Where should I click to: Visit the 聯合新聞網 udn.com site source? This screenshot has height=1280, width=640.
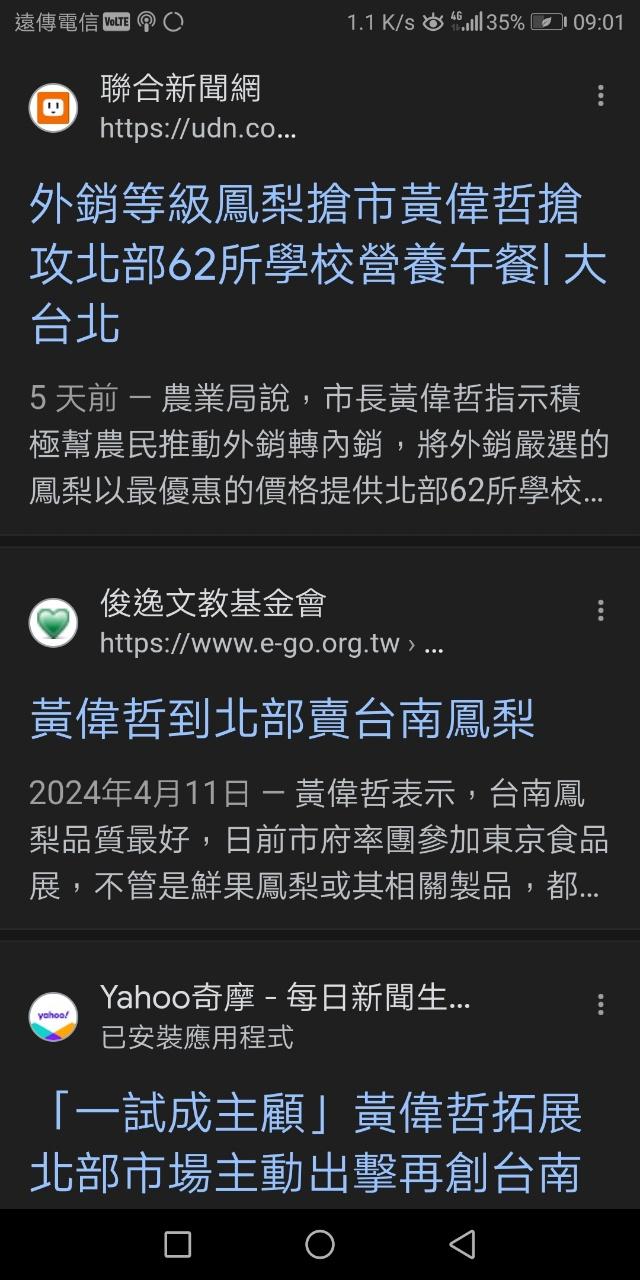point(198,108)
